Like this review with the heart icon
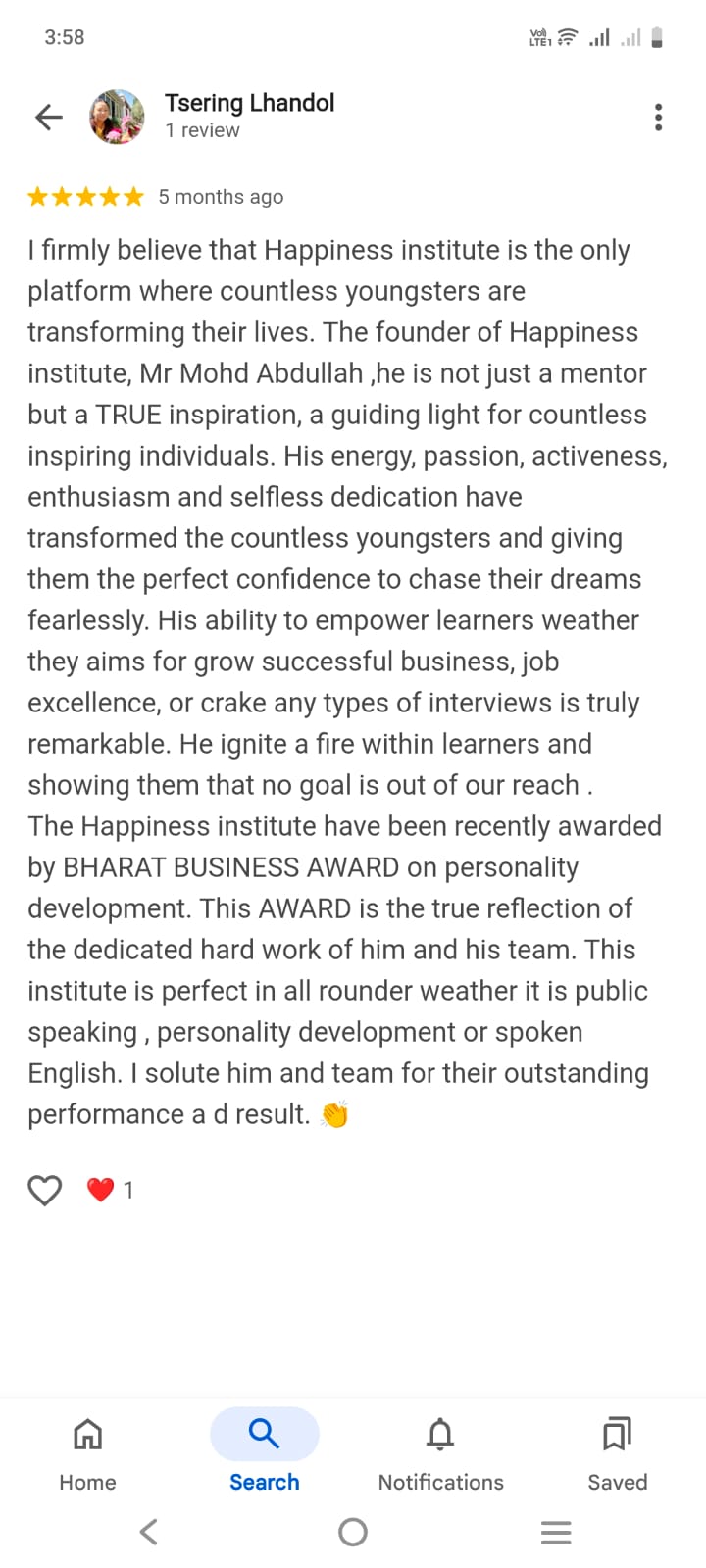This screenshot has width=706, height=1568. 44,1190
